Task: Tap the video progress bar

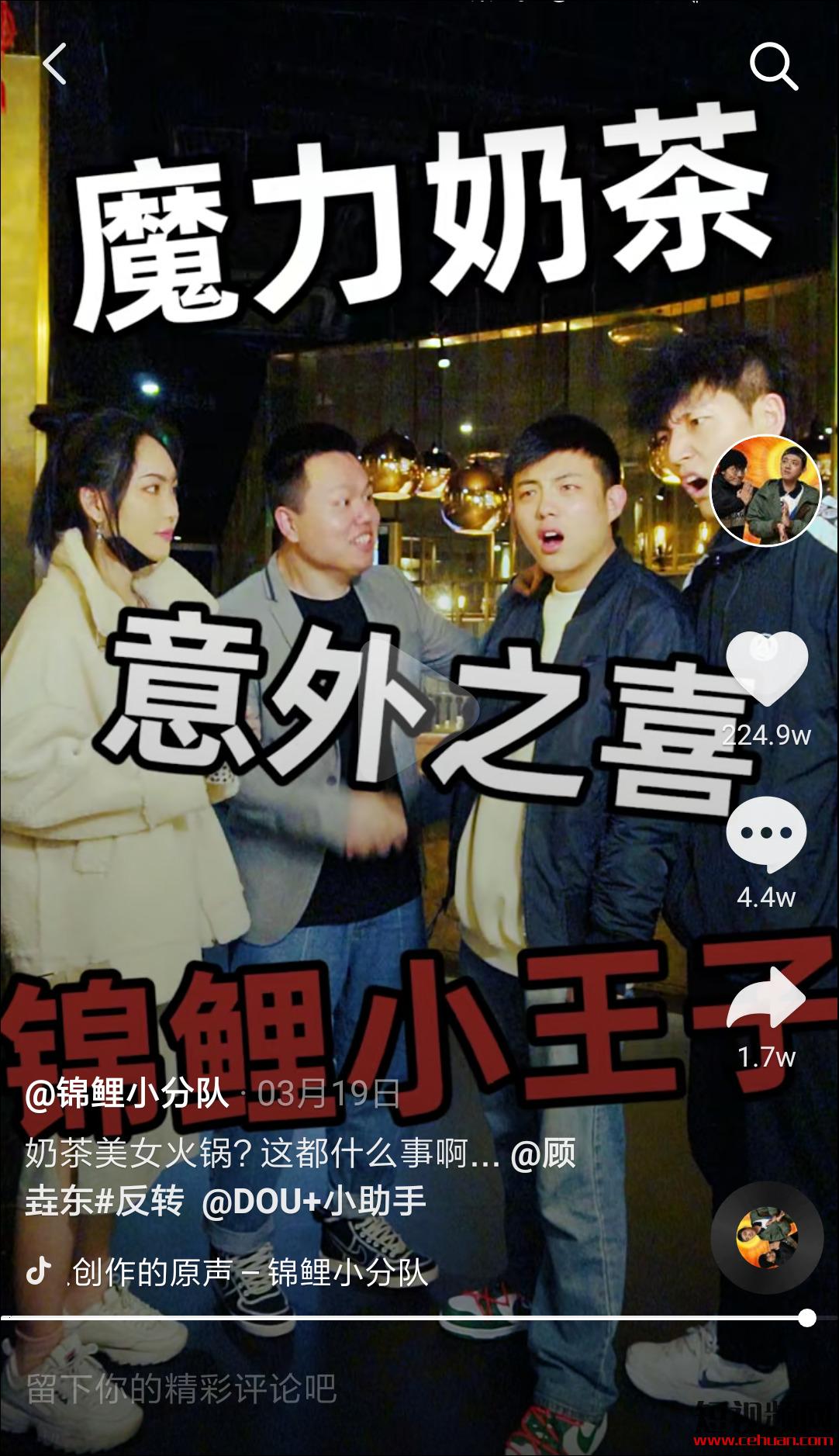Action: point(403,1318)
